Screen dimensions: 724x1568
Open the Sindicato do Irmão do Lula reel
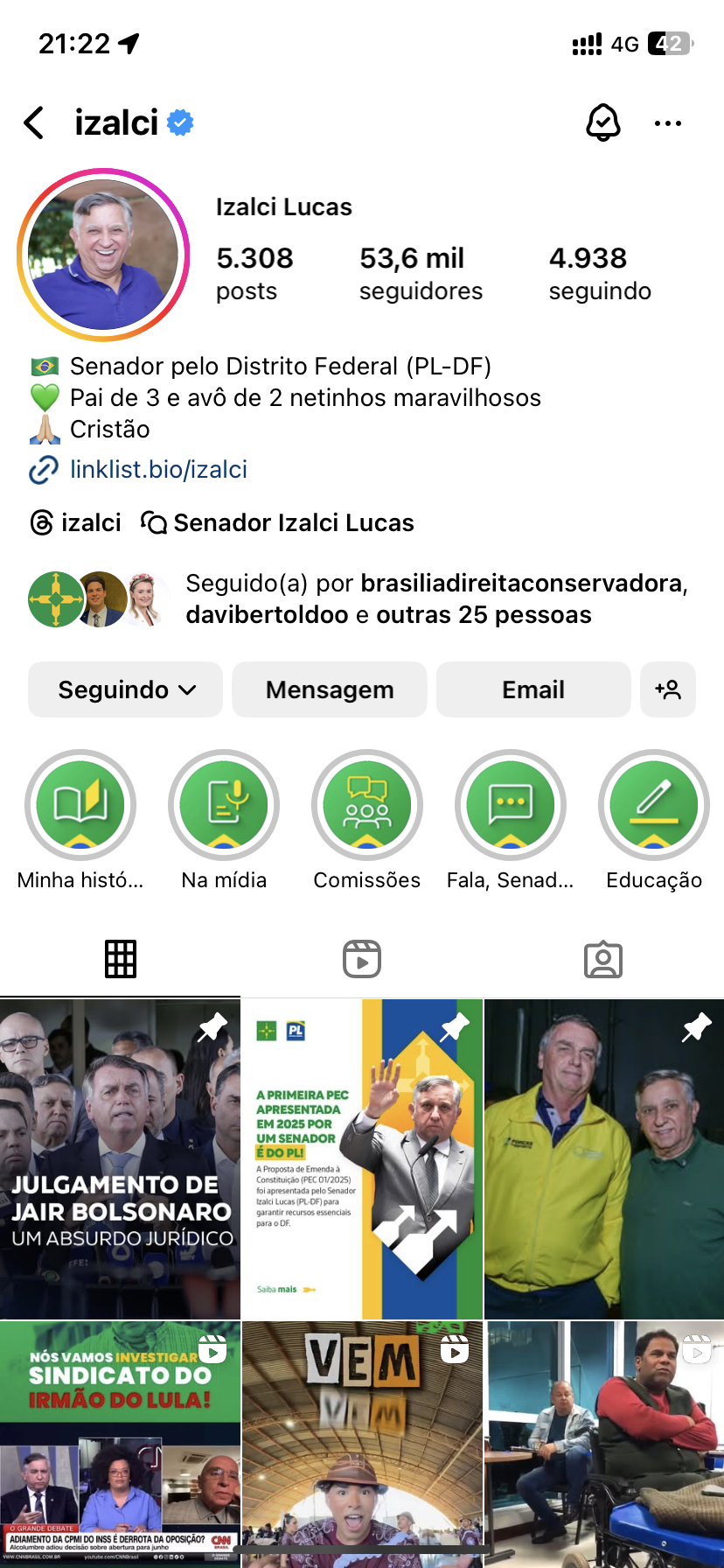coord(120,1444)
